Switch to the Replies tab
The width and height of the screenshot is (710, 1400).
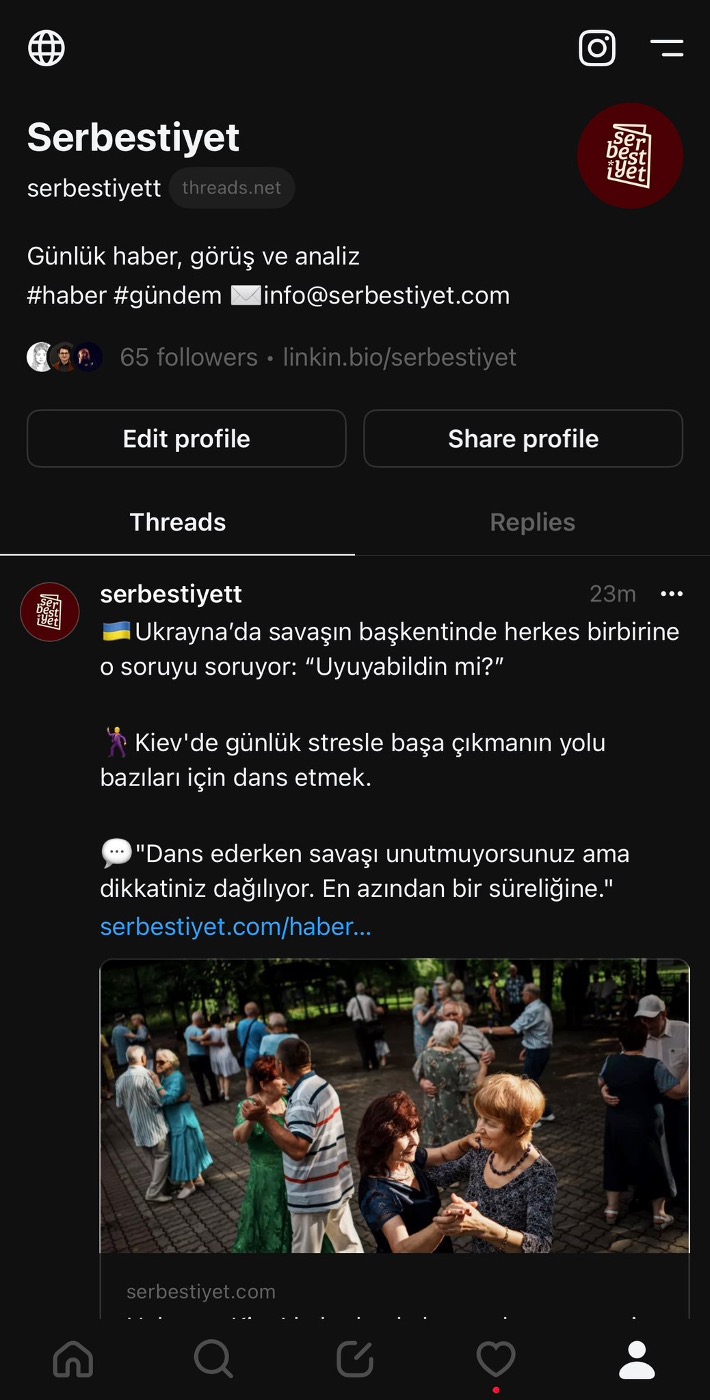click(532, 522)
